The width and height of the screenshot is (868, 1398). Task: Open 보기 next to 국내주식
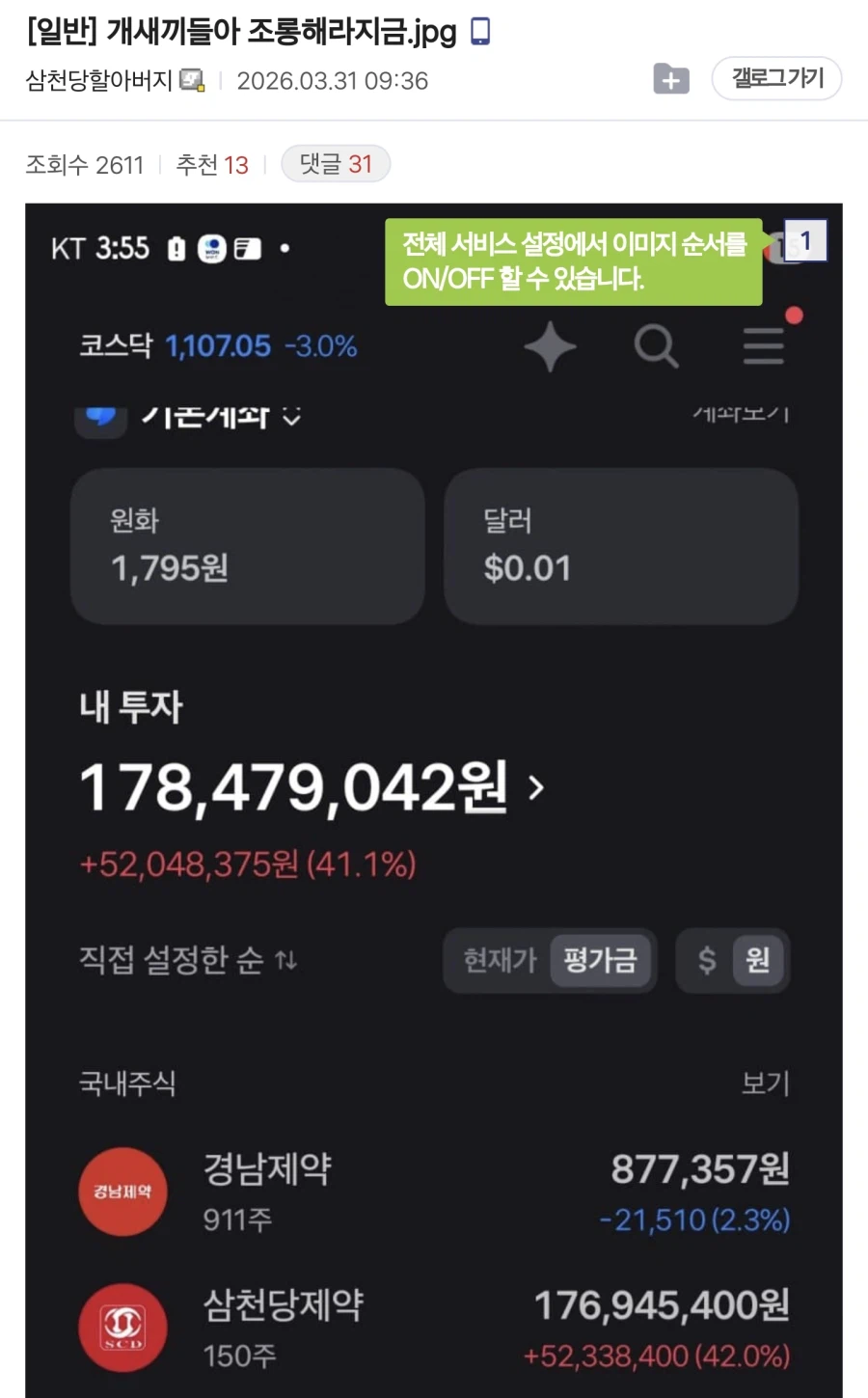click(x=767, y=1083)
